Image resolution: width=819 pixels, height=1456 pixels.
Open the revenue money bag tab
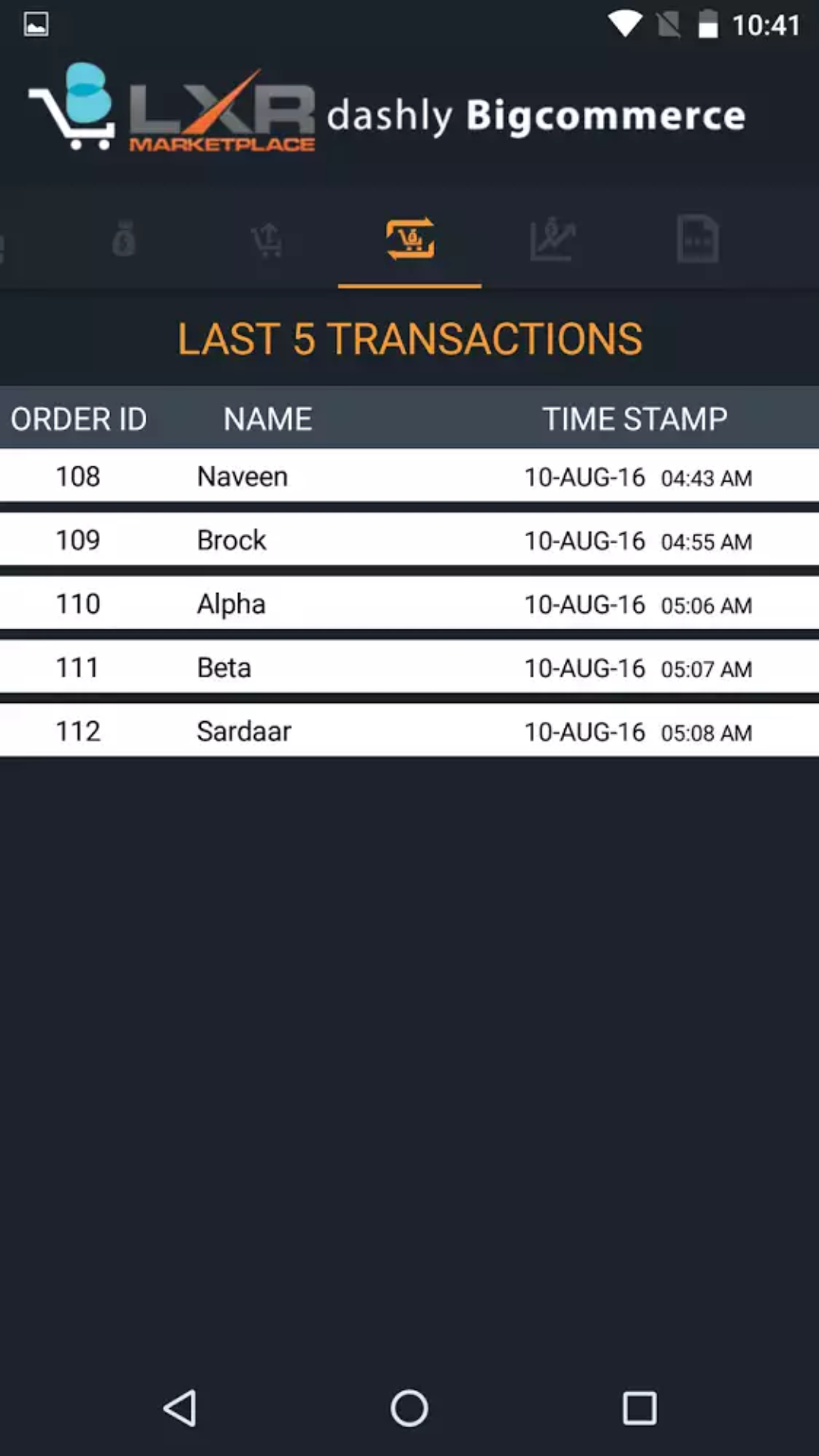pyautogui.click(x=123, y=239)
